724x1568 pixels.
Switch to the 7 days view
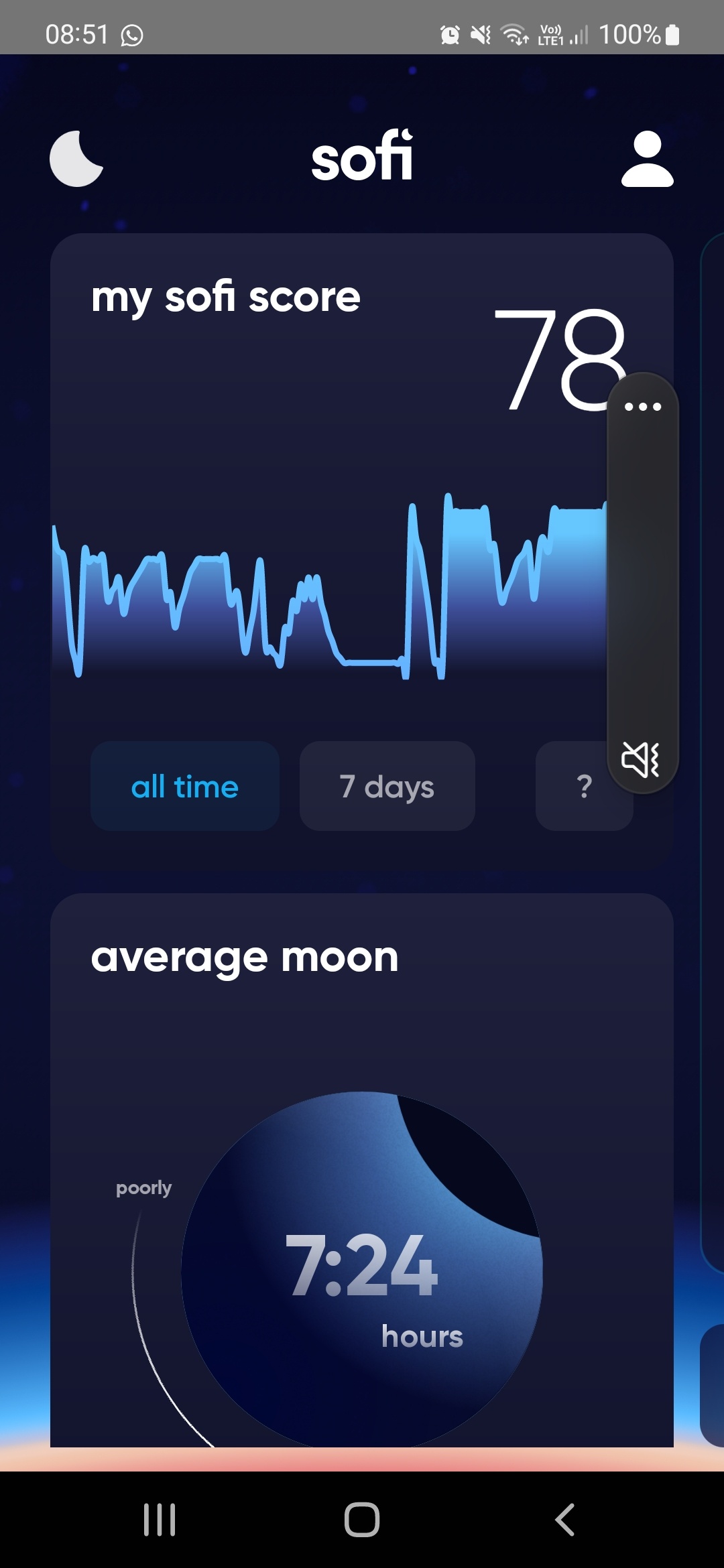(387, 786)
